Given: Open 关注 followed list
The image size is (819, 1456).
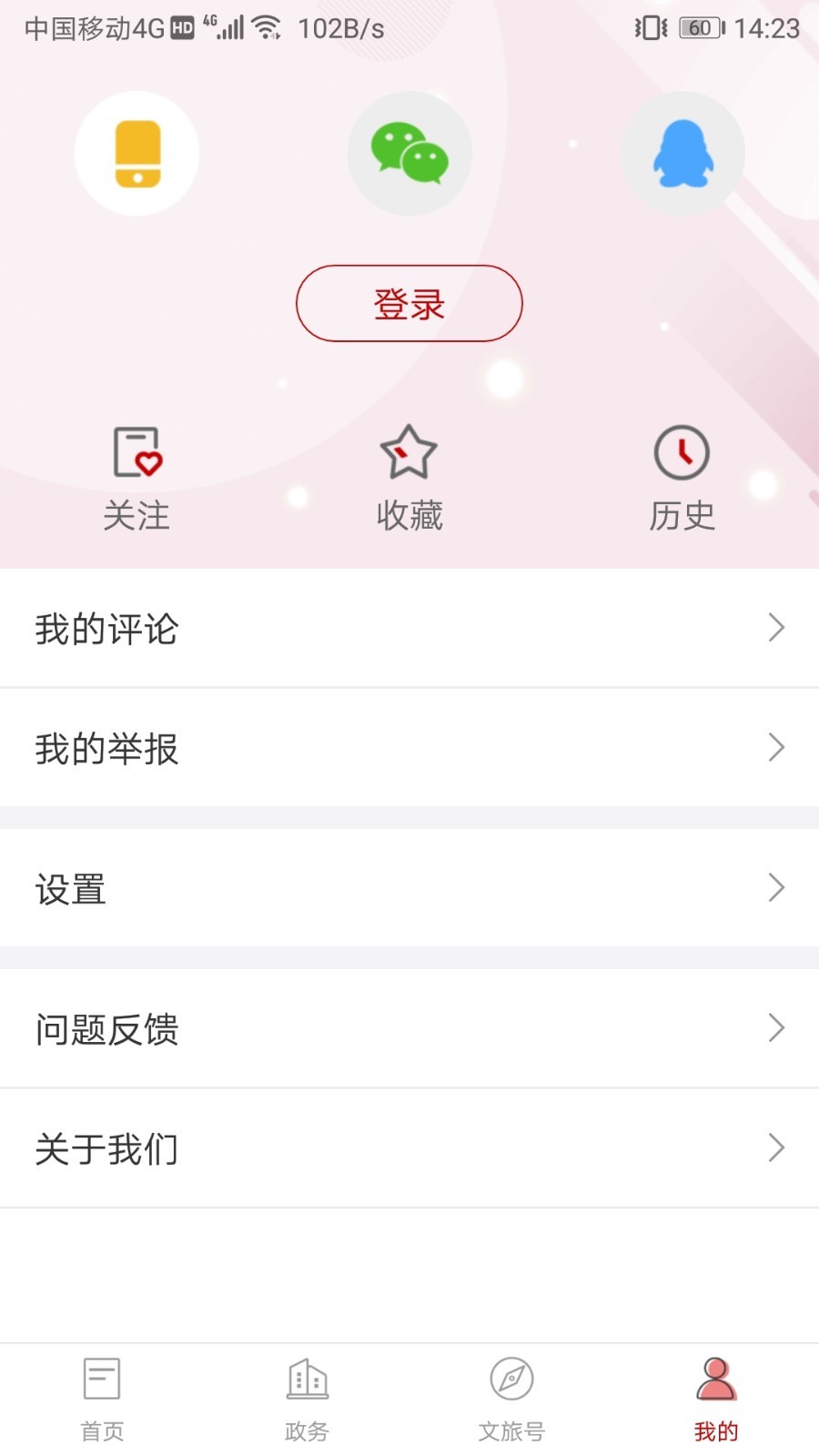Looking at the screenshot, I should tap(136, 478).
